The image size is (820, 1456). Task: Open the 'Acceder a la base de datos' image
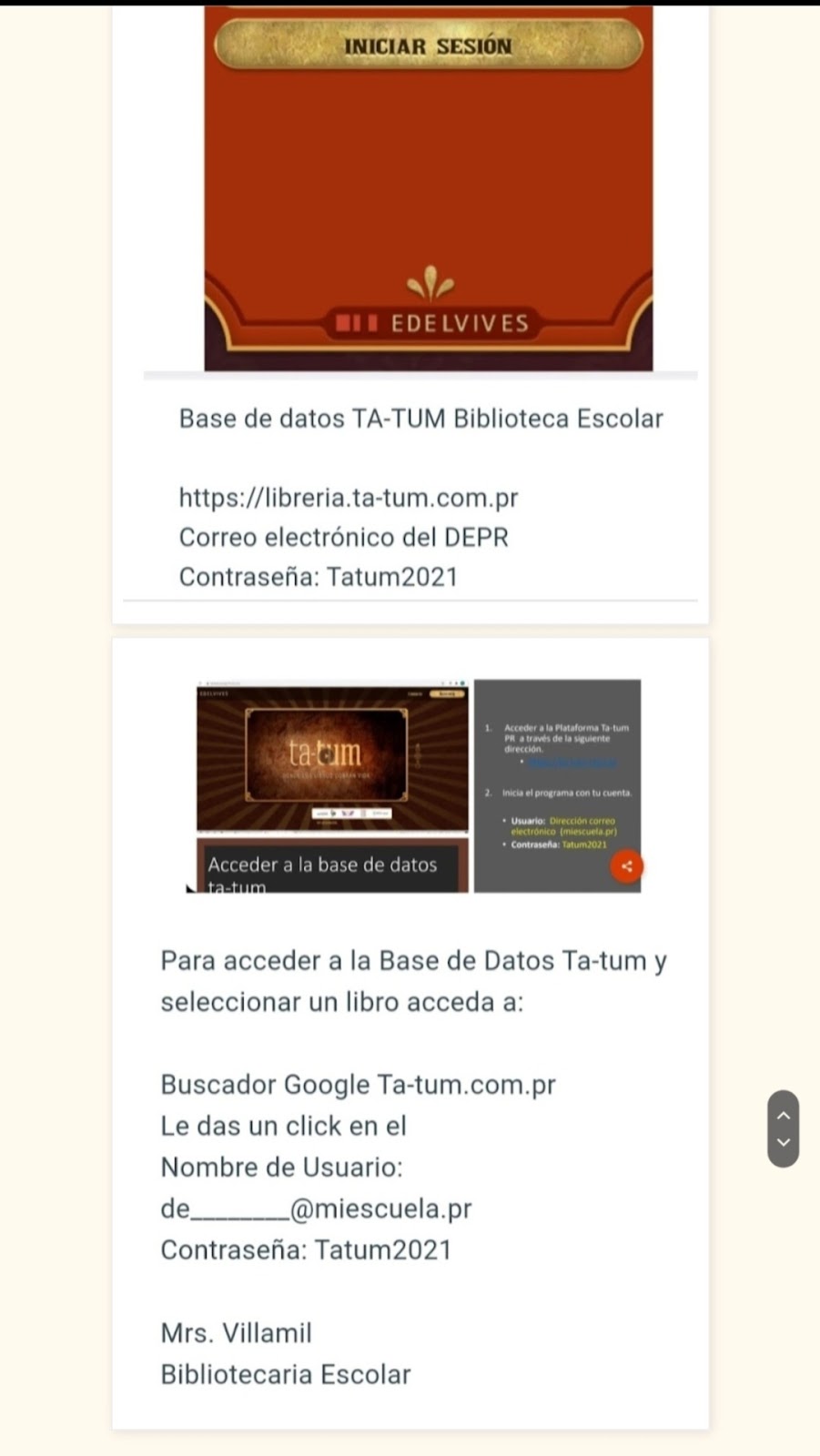pyautogui.click(x=332, y=785)
